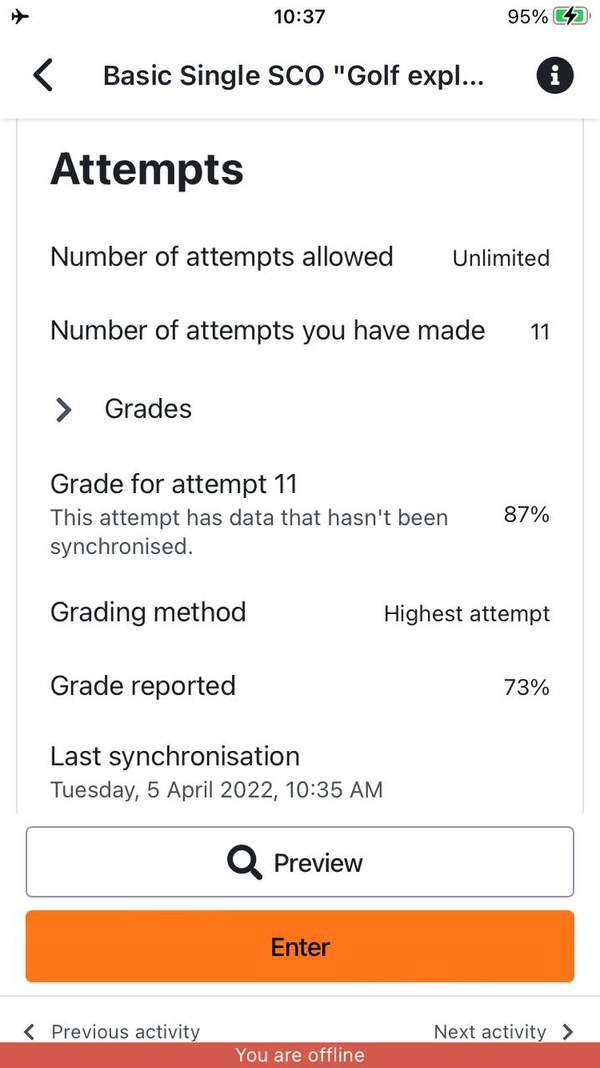This screenshot has width=600, height=1068.
Task: Tap the orange Enter button
Action: (300, 947)
